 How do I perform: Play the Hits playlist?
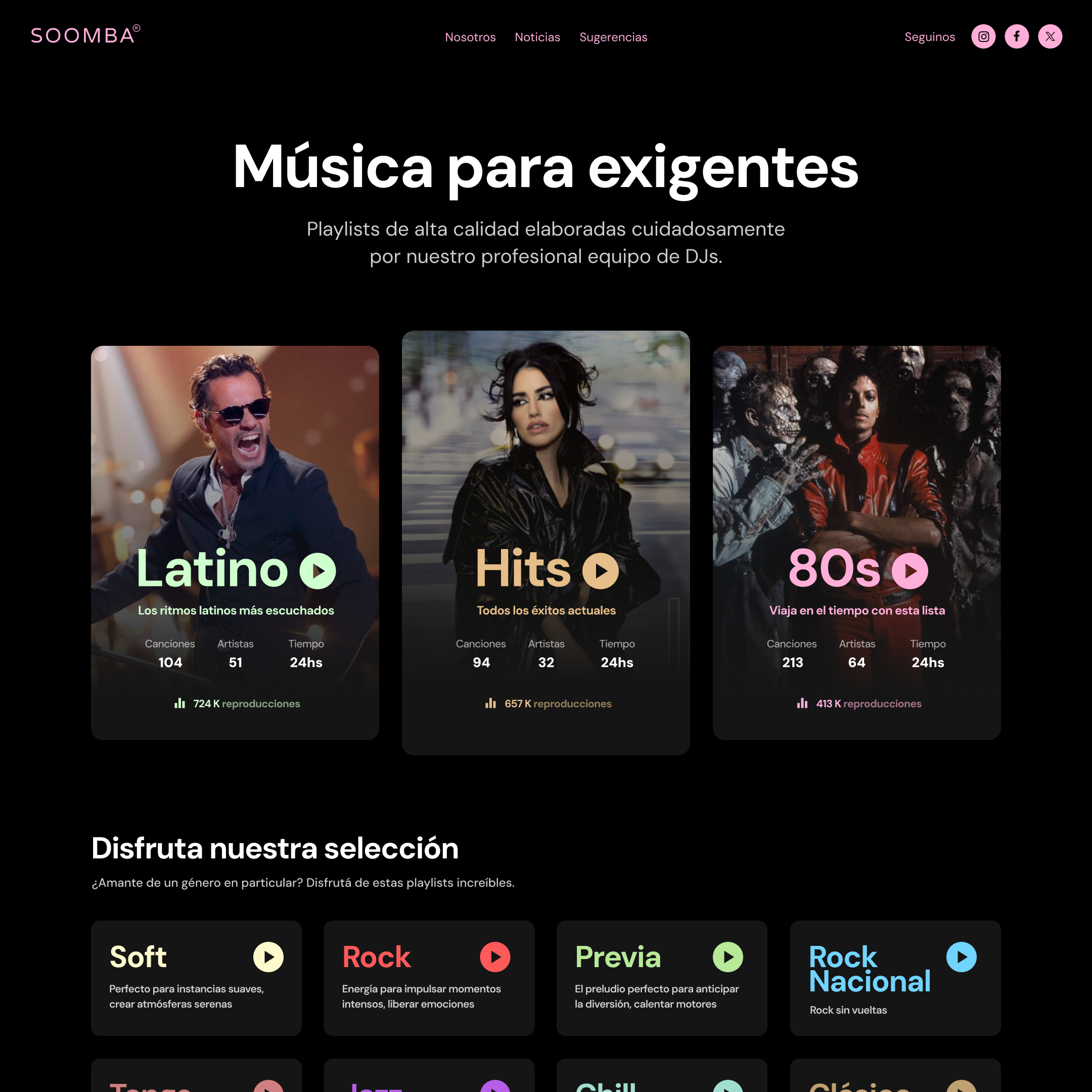coord(600,571)
